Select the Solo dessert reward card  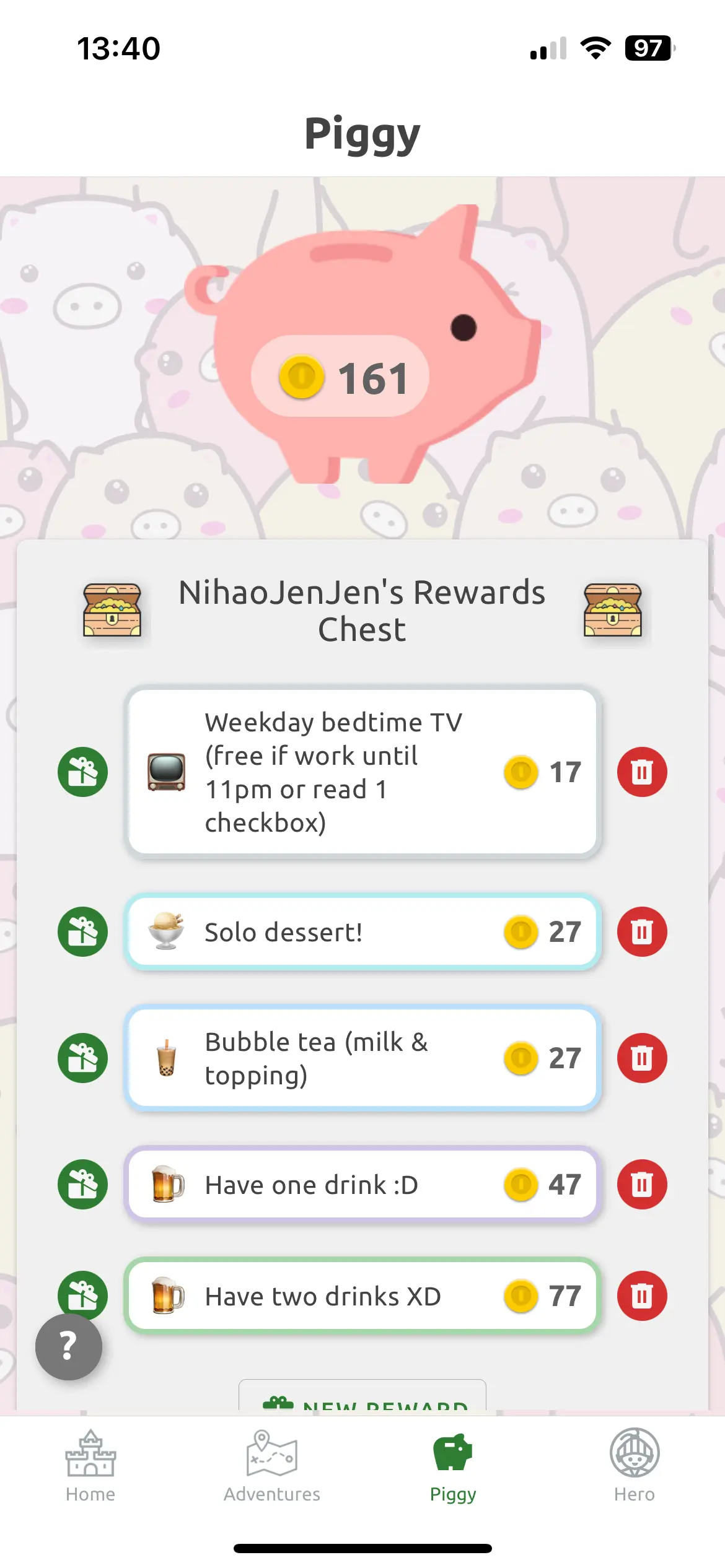point(362,931)
